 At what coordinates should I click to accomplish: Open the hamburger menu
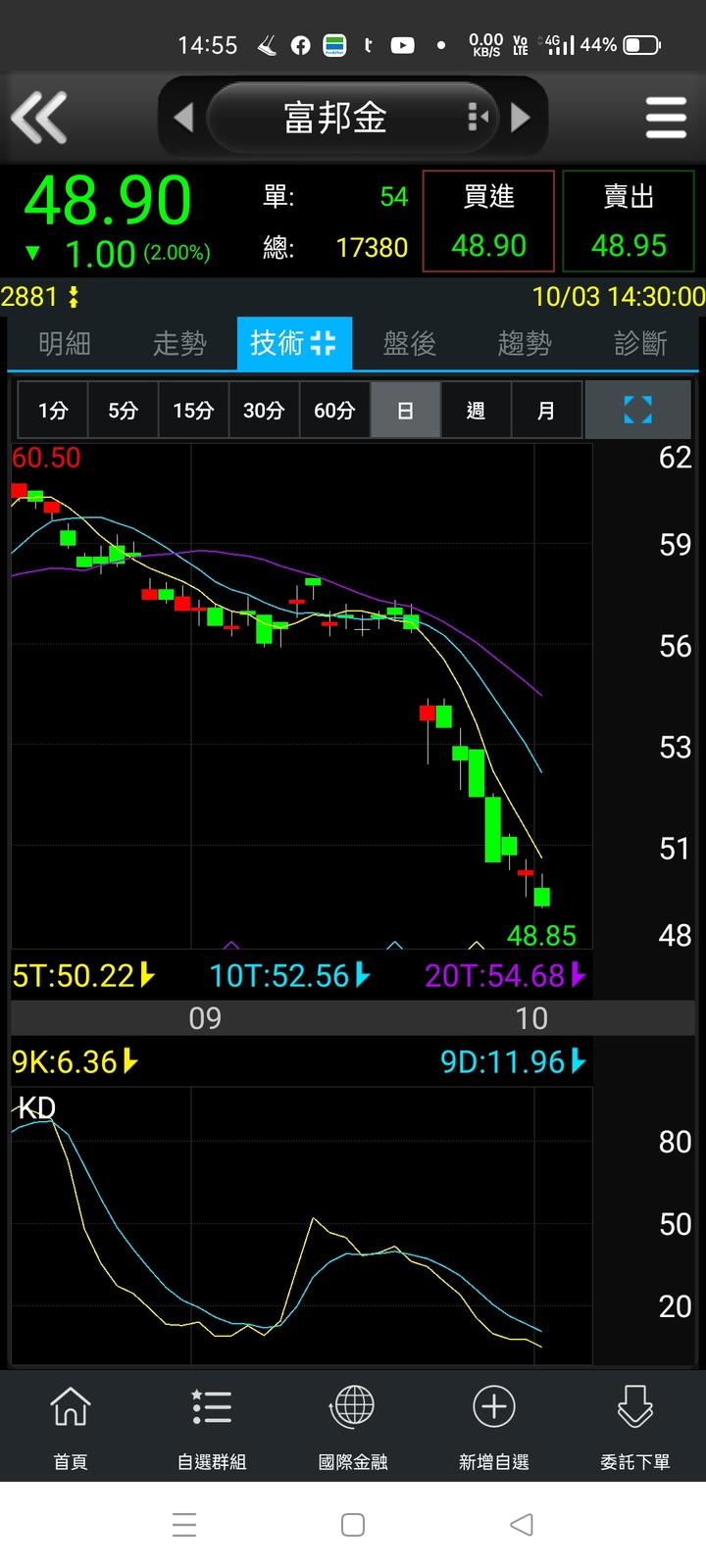tap(666, 118)
